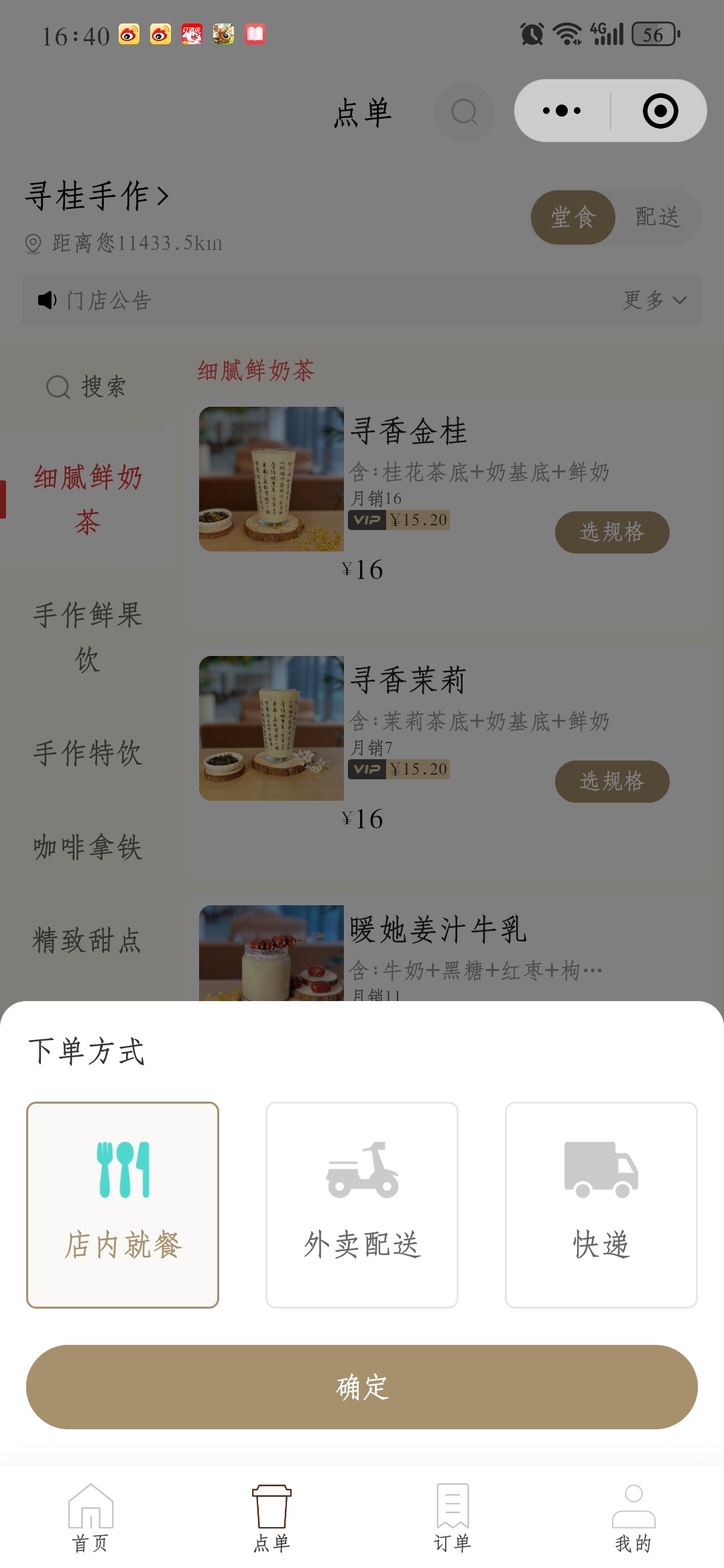Close the mini program via the circle icon
This screenshot has height=1568, width=724.
[x=660, y=111]
